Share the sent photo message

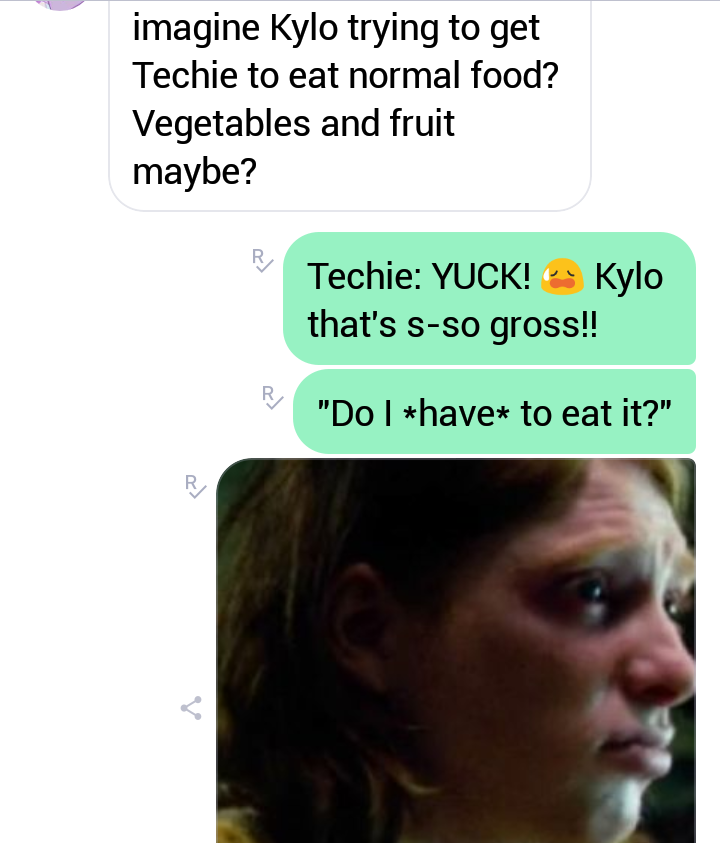[191, 708]
